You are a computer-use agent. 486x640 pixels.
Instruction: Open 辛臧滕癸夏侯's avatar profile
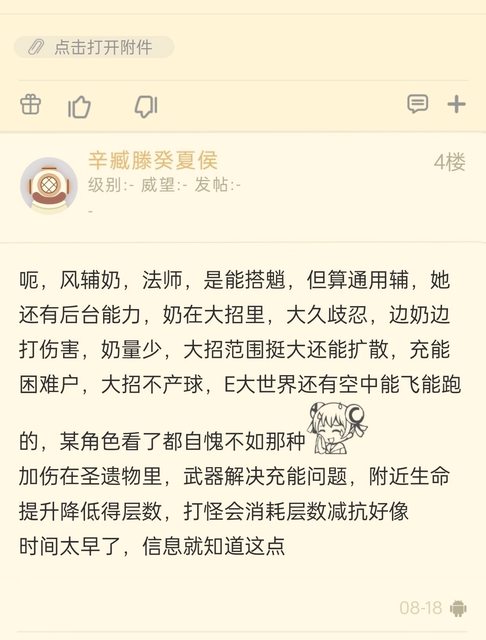[x=49, y=185]
